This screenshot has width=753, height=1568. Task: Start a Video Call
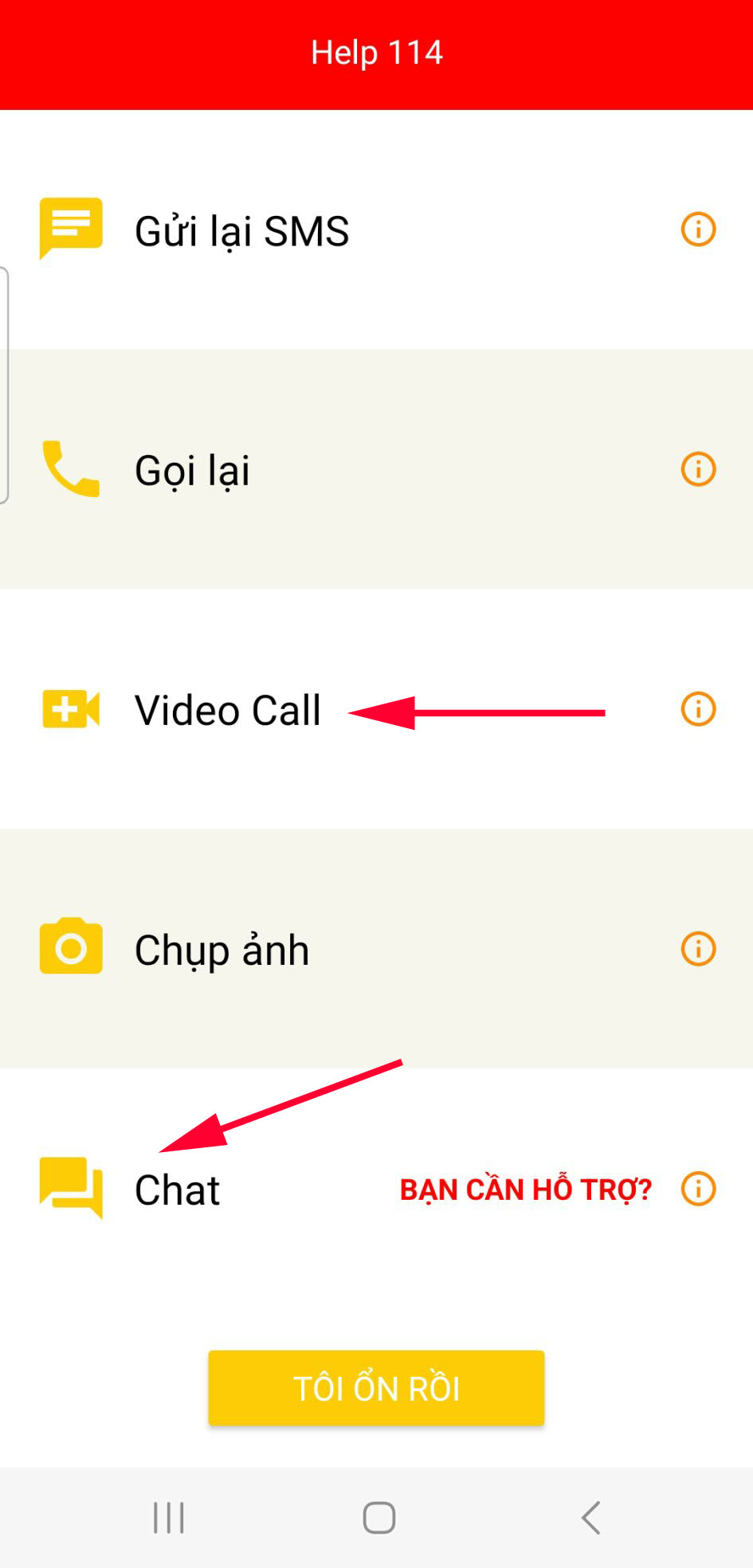(x=227, y=710)
